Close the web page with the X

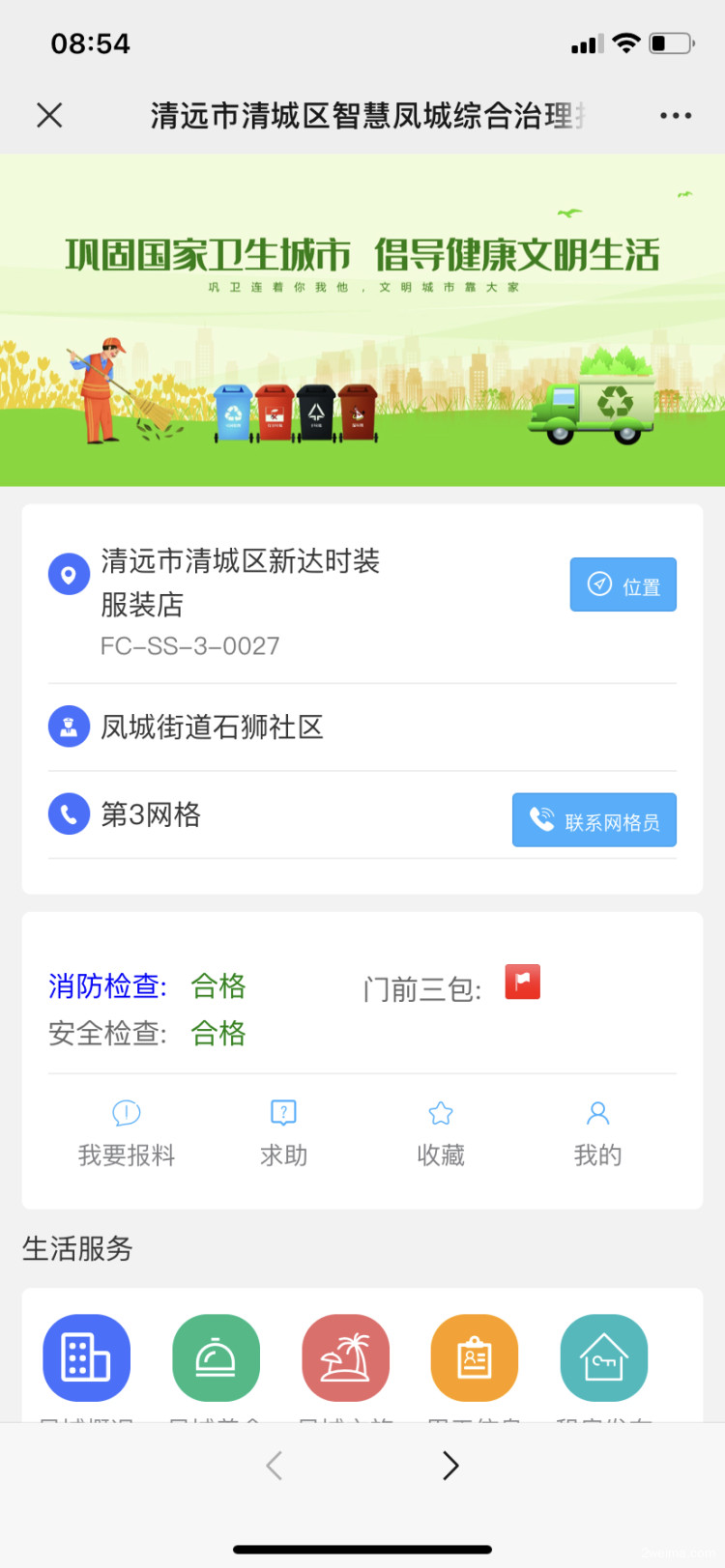coord(49,115)
